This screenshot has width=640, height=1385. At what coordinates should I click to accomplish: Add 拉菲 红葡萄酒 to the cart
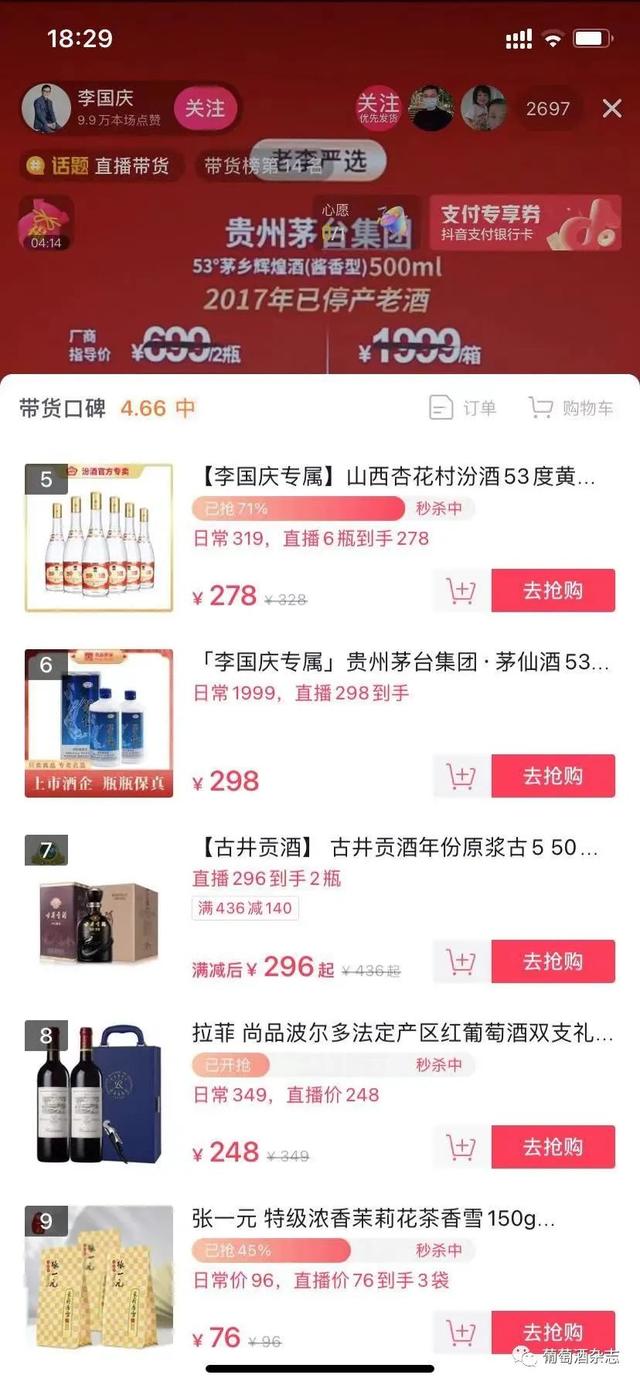pyautogui.click(x=461, y=1147)
